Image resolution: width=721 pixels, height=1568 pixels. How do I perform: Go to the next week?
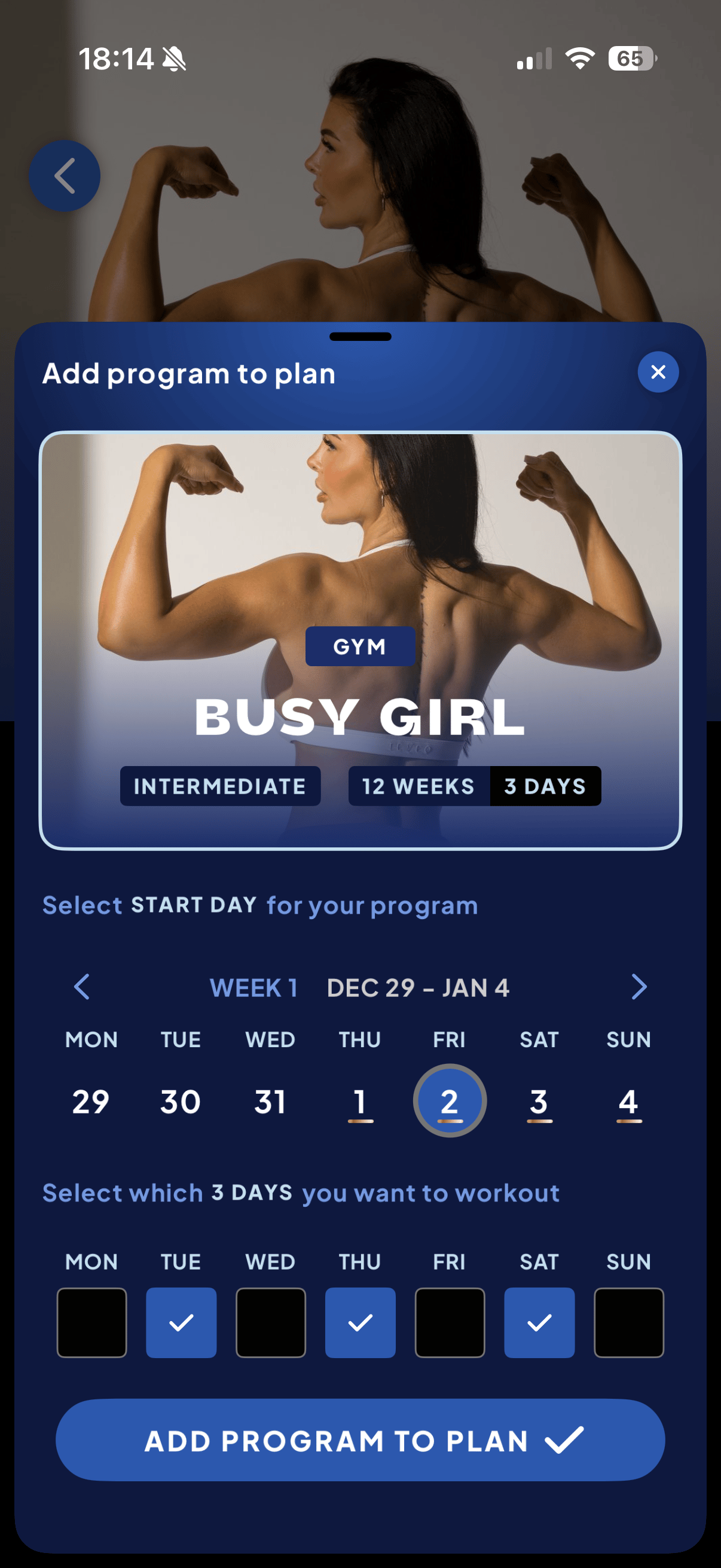[638, 987]
